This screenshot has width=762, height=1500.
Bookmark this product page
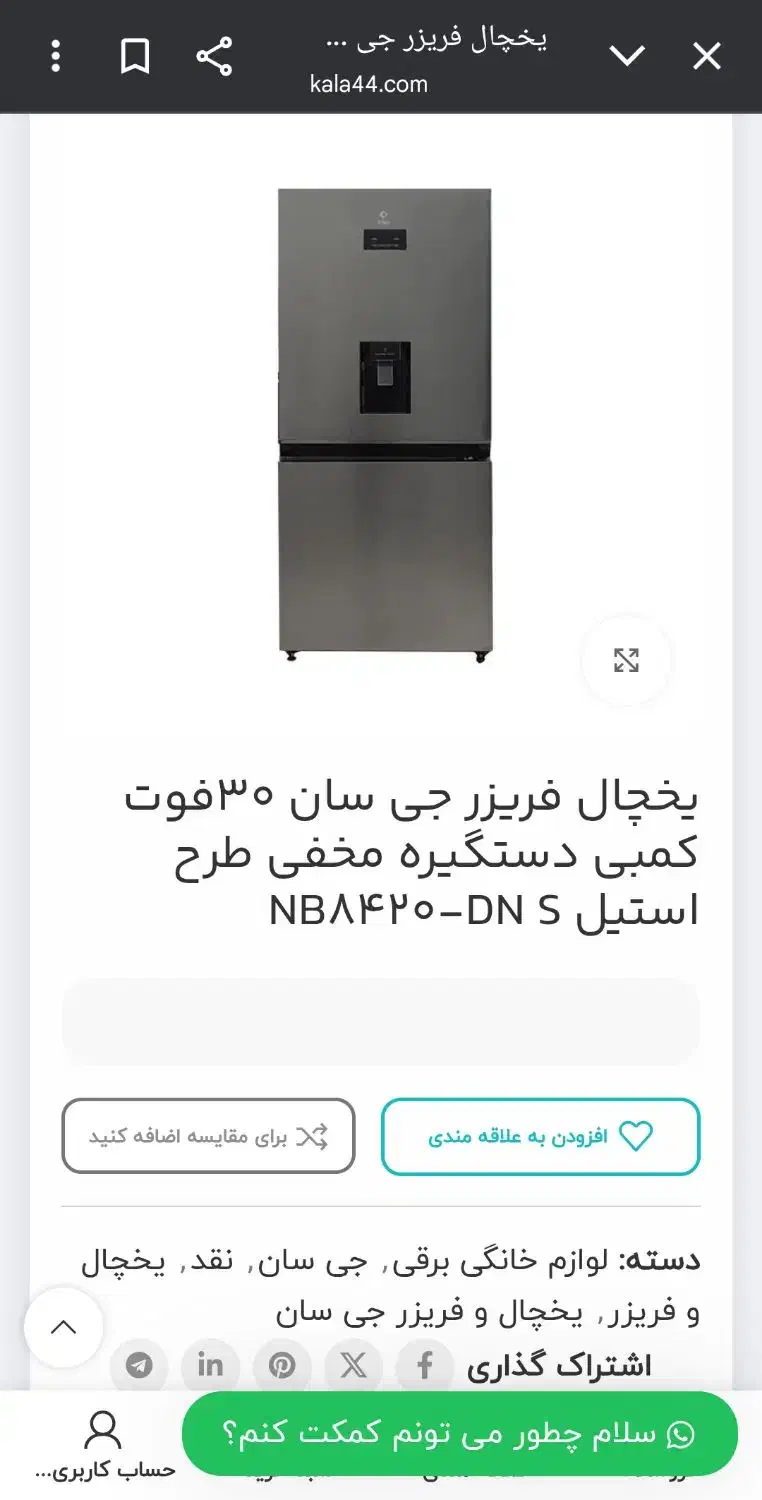click(135, 56)
